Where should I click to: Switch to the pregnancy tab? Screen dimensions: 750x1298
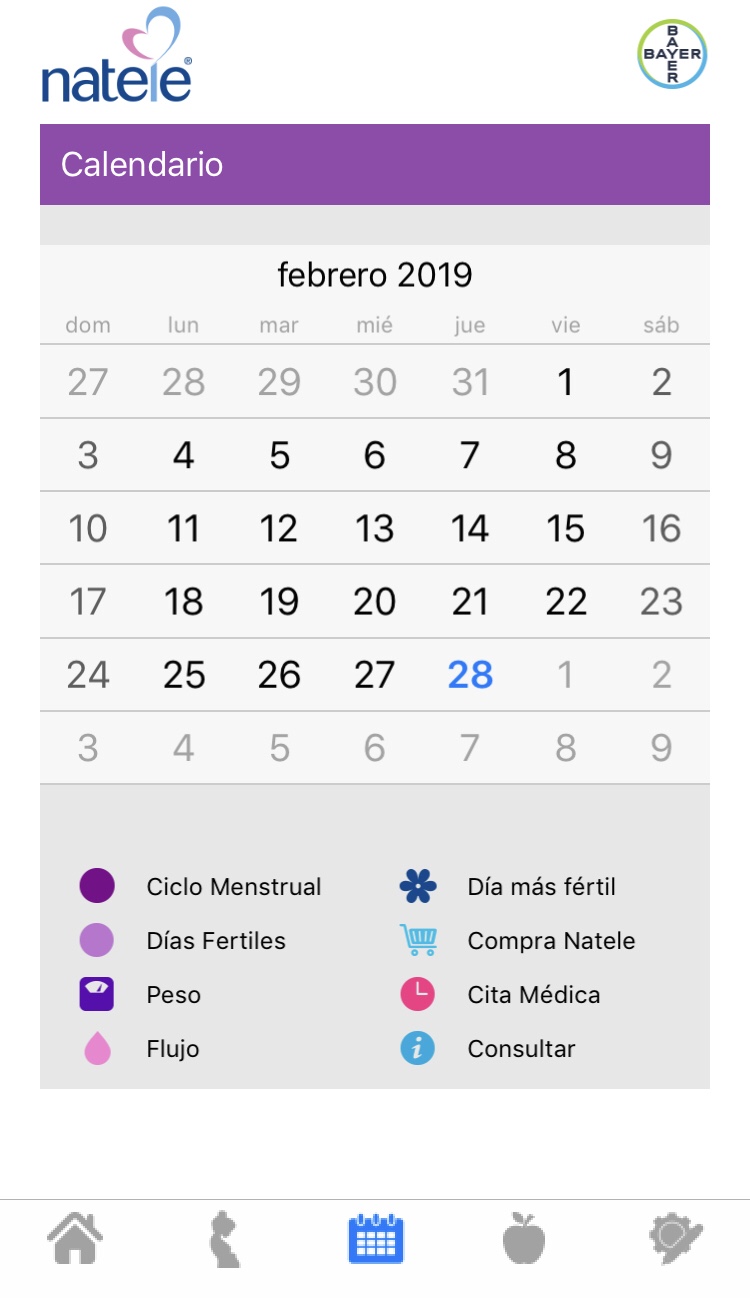click(x=224, y=1239)
